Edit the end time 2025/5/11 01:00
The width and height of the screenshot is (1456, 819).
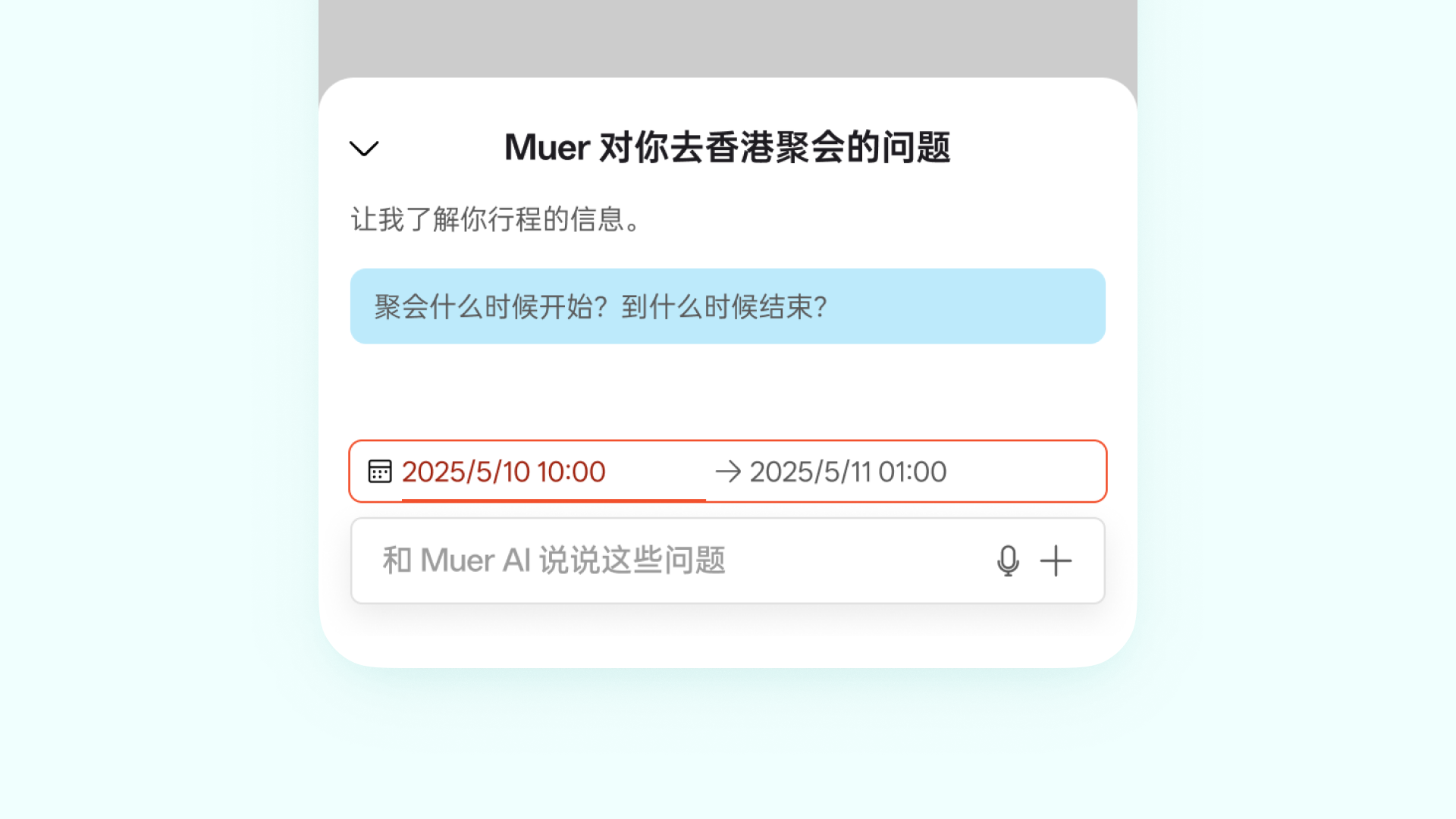click(848, 472)
